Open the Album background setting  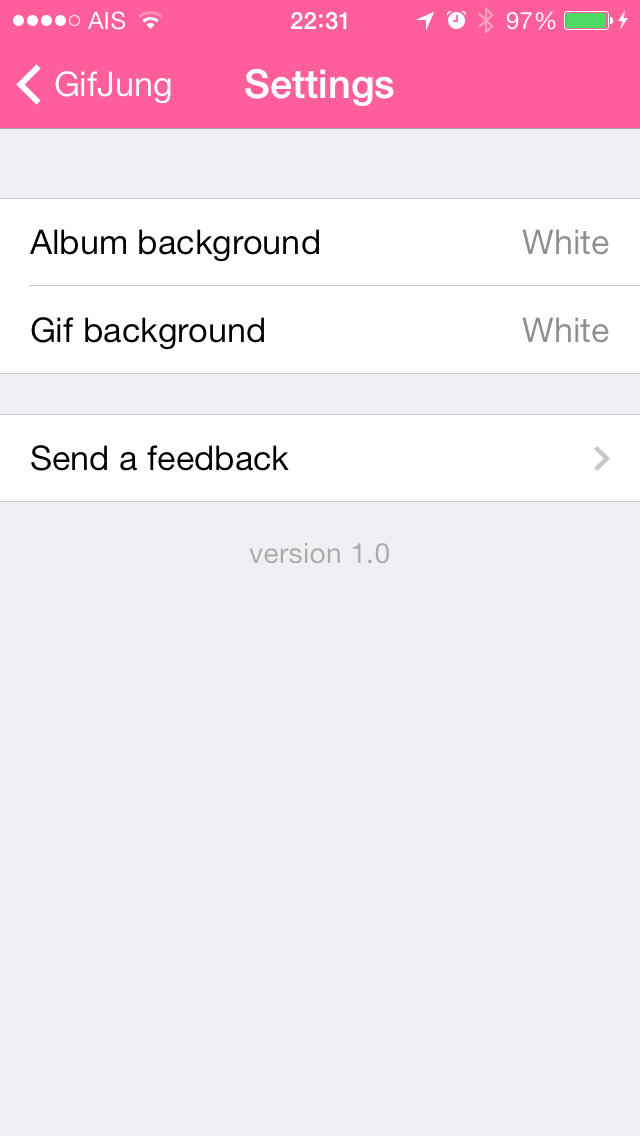(320, 242)
